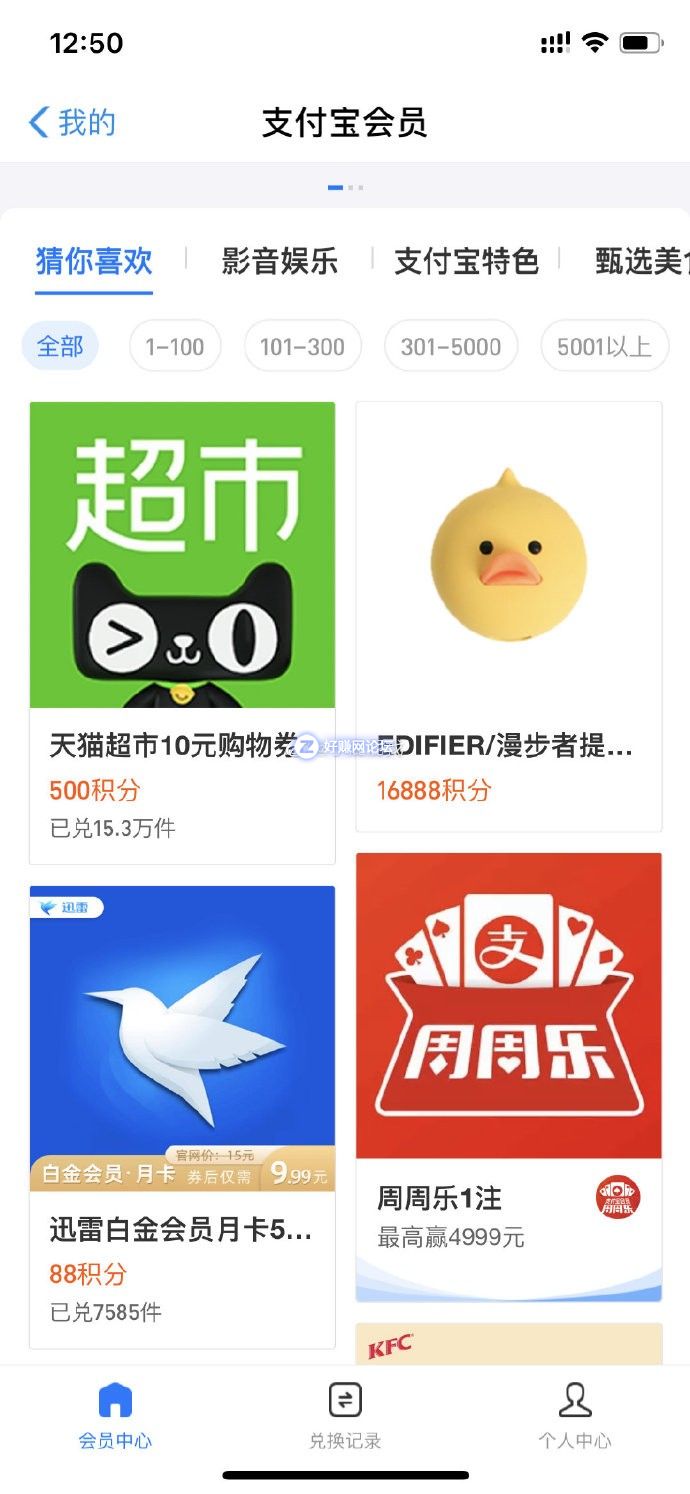690x1494 pixels.
Task: Select the 全部 points filter chip
Action: pos(60,347)
